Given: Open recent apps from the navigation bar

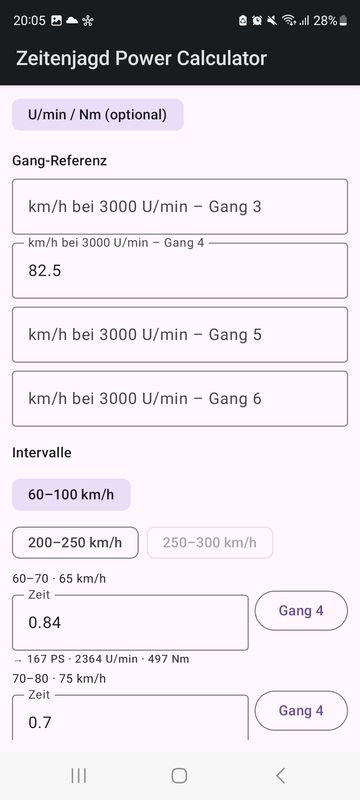Looking at the screenshot, I should [79, 776].
